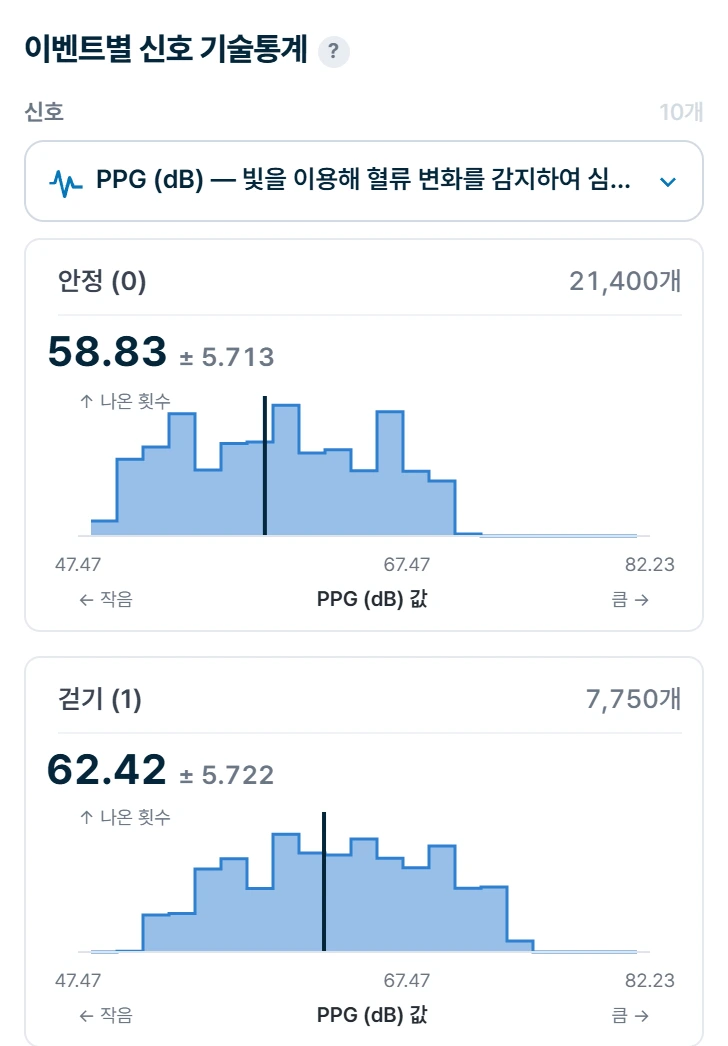
Task: Open the help icon beside 이벤트별 신호 기술통계
Action: click(x=334, y=51)
